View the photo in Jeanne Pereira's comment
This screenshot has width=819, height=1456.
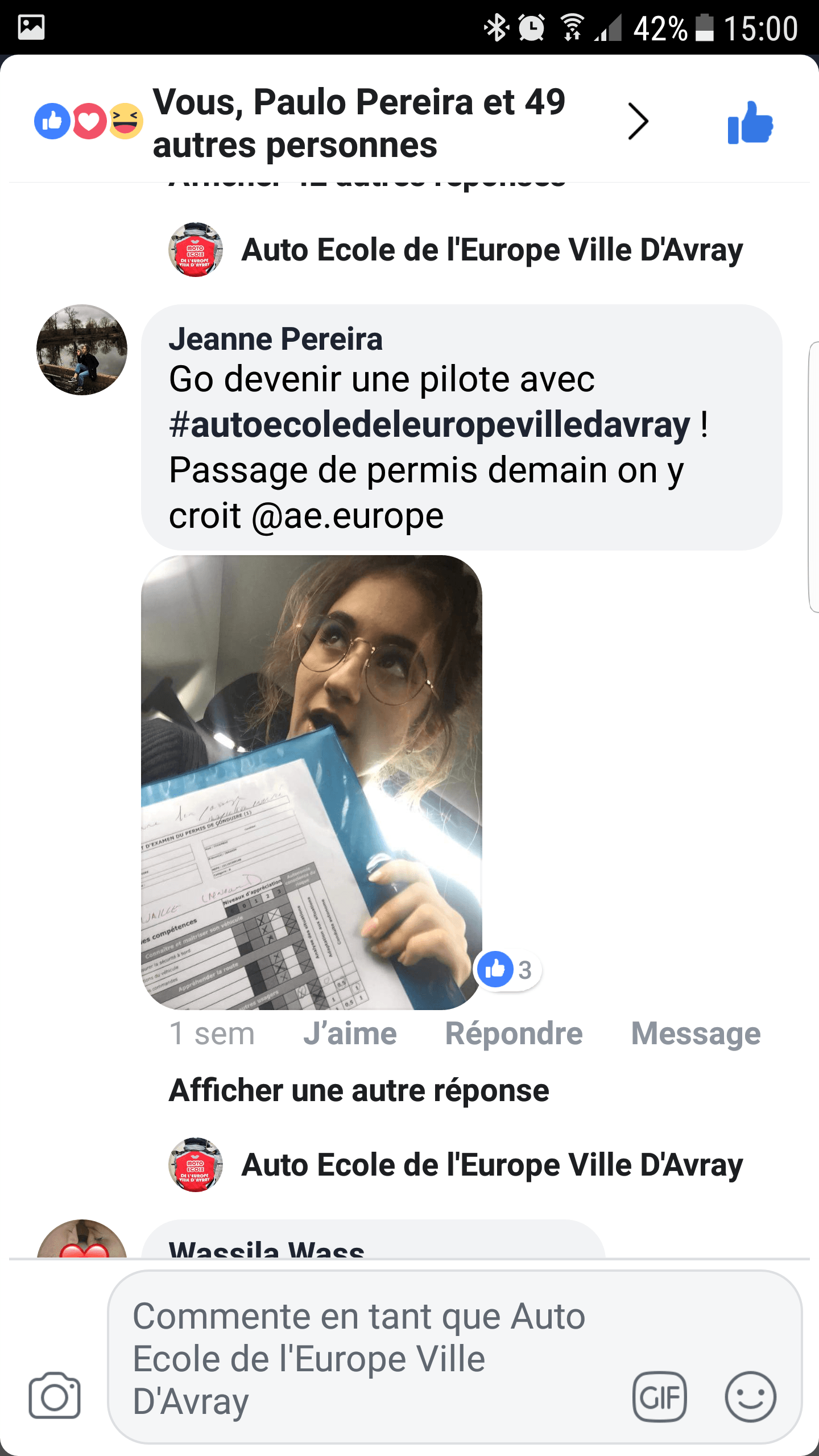pos(312,782)
